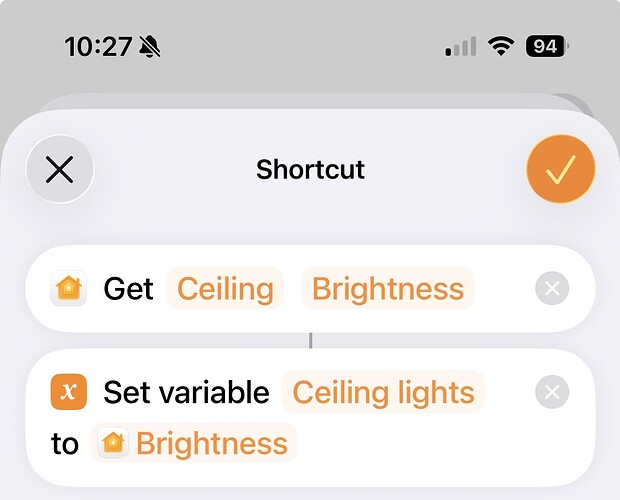Remove the Set variable action
Screen dimensions: 620x500
(x=552, y=391)
